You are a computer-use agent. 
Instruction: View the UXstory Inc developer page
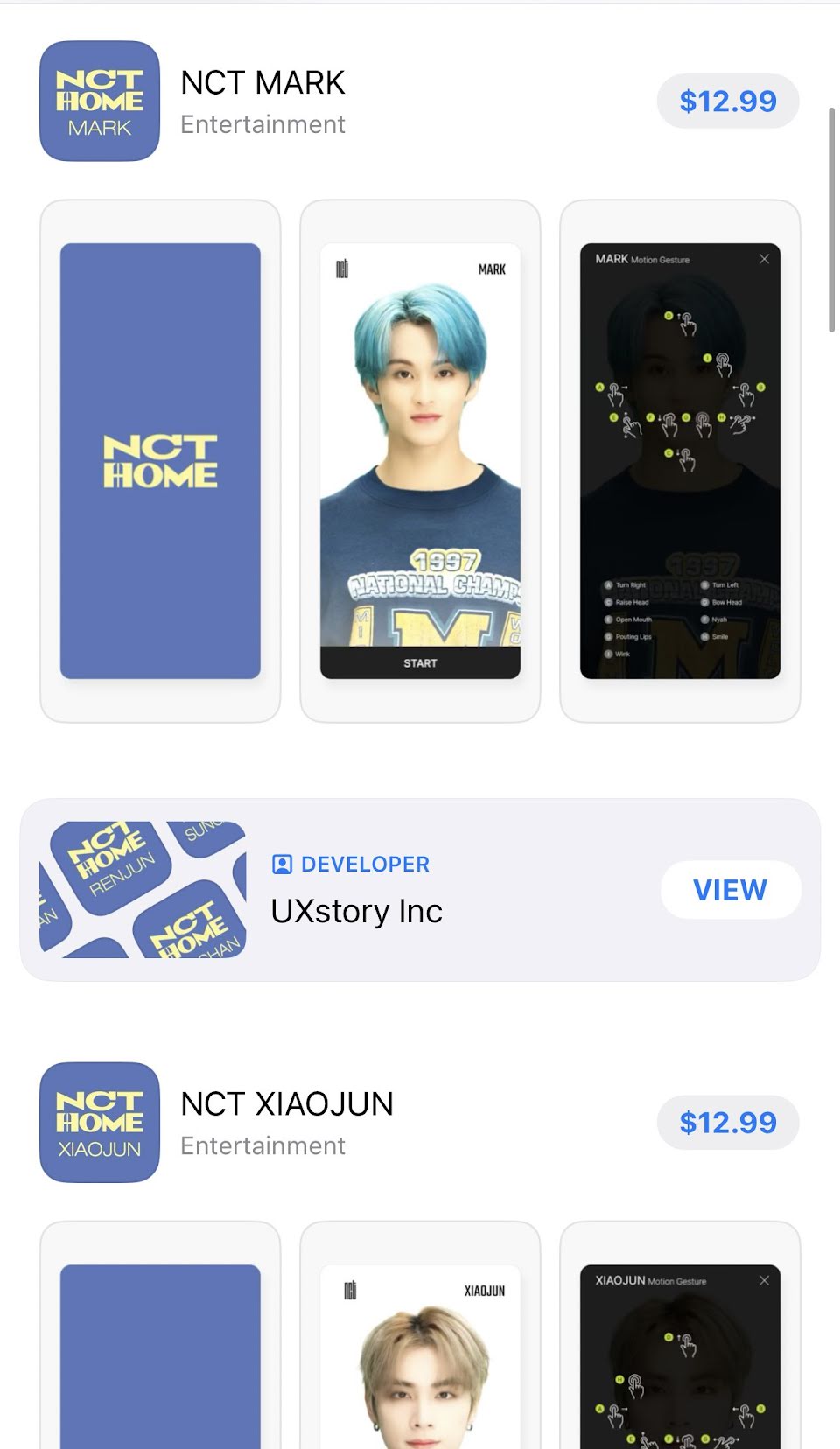pyautogui.click(x=731, y=890)
